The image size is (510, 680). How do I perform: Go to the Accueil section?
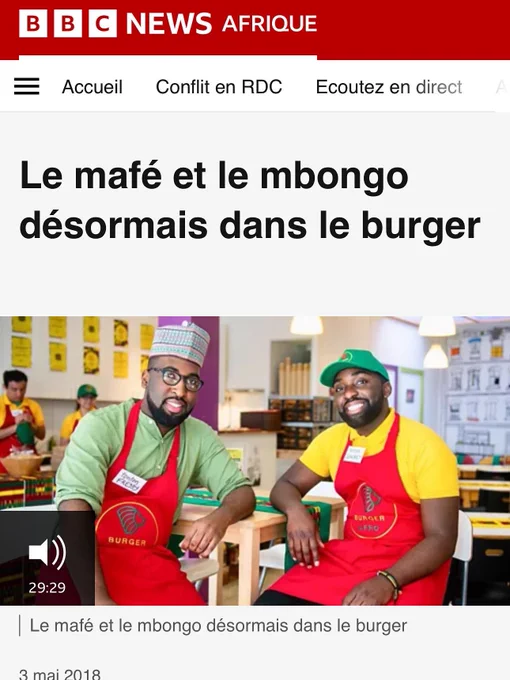92,87
